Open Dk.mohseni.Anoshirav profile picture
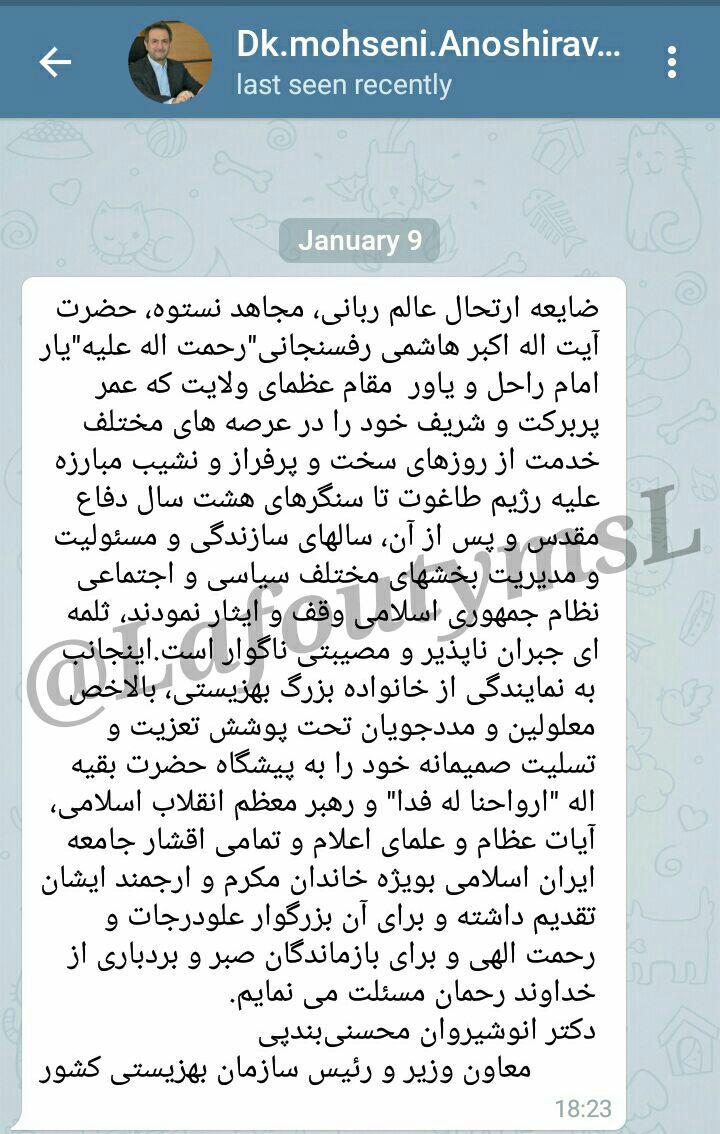This screenshot has width=720, height=1134. point(170,62)
